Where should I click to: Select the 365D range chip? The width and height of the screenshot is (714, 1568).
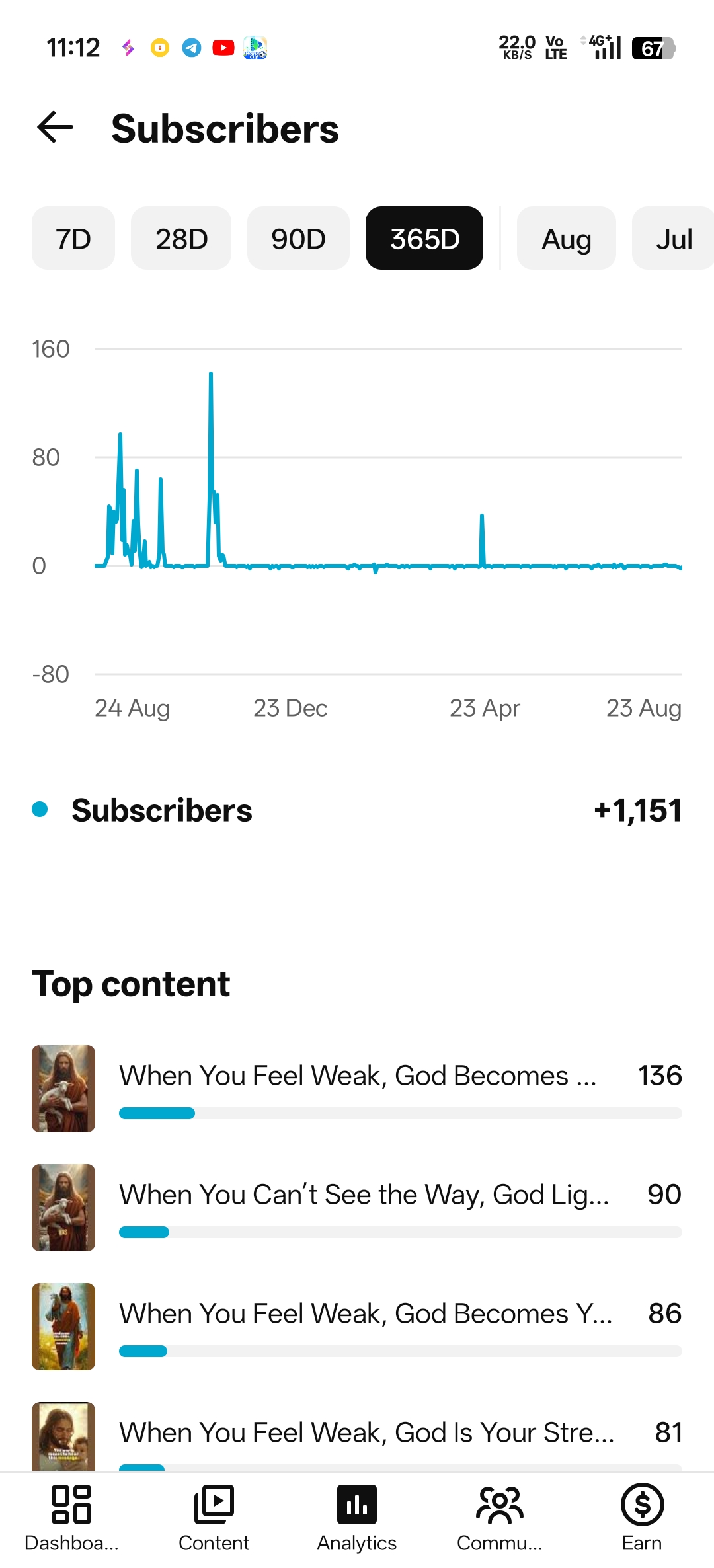[424, 238]
